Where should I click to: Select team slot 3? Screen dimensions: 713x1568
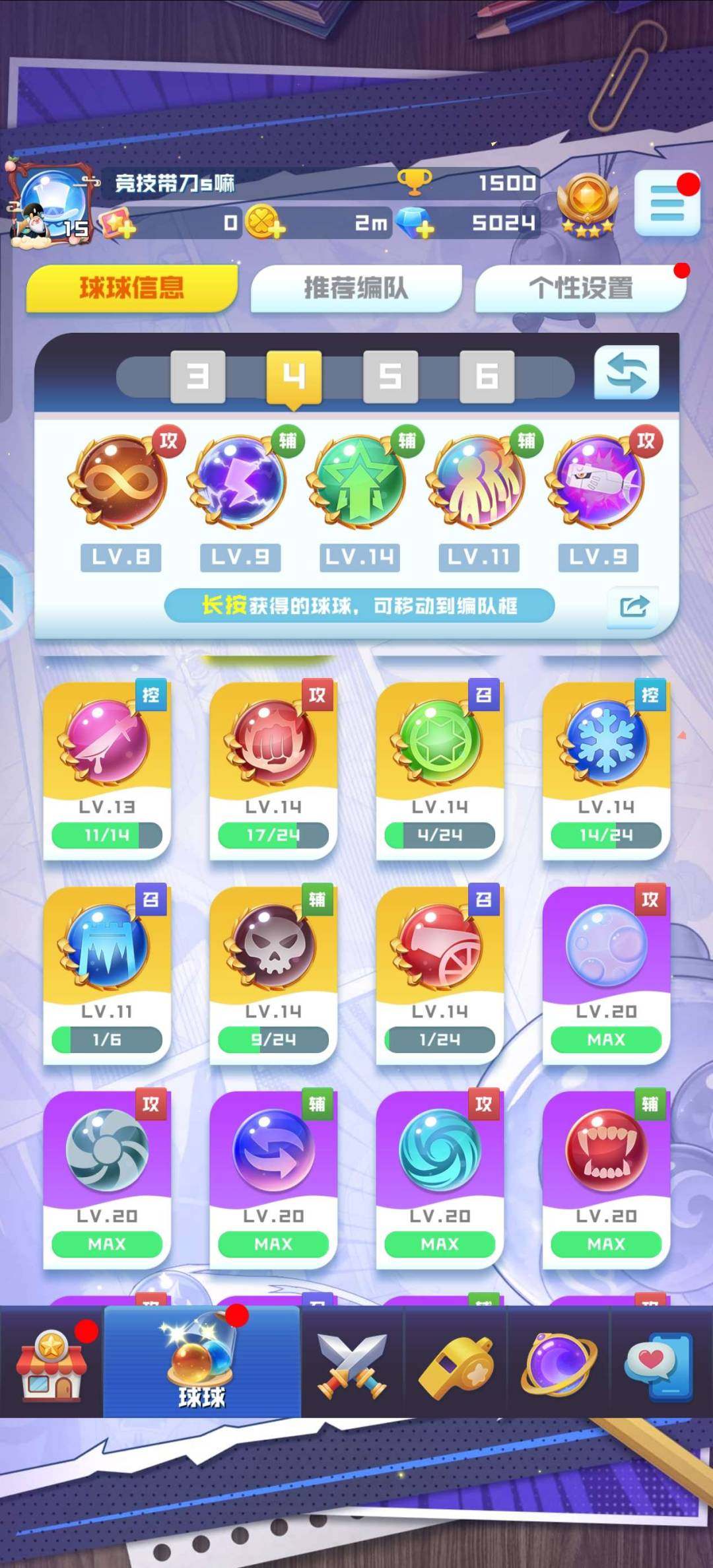tap(197, 376)
